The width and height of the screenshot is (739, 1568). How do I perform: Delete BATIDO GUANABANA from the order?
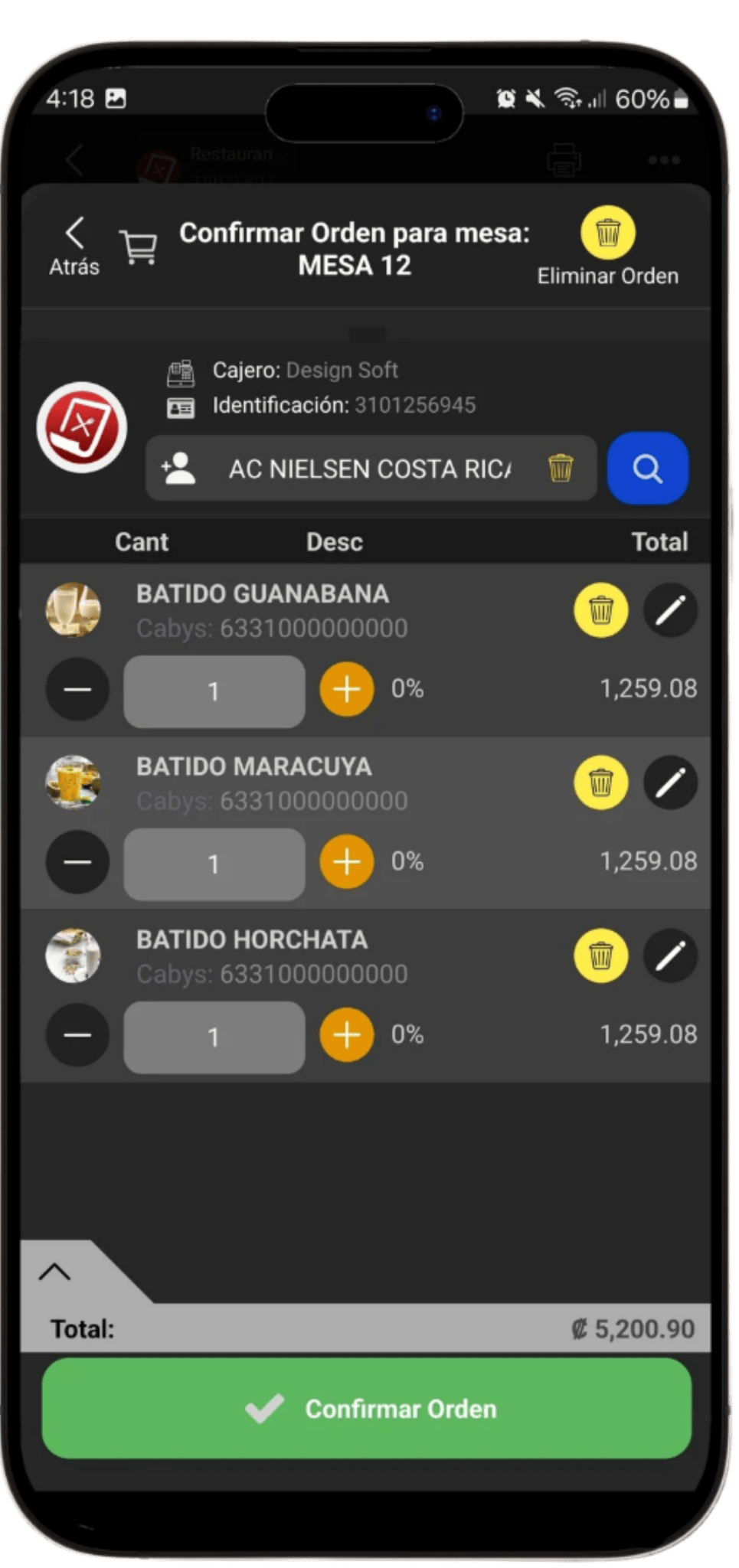tap(601, 610)
